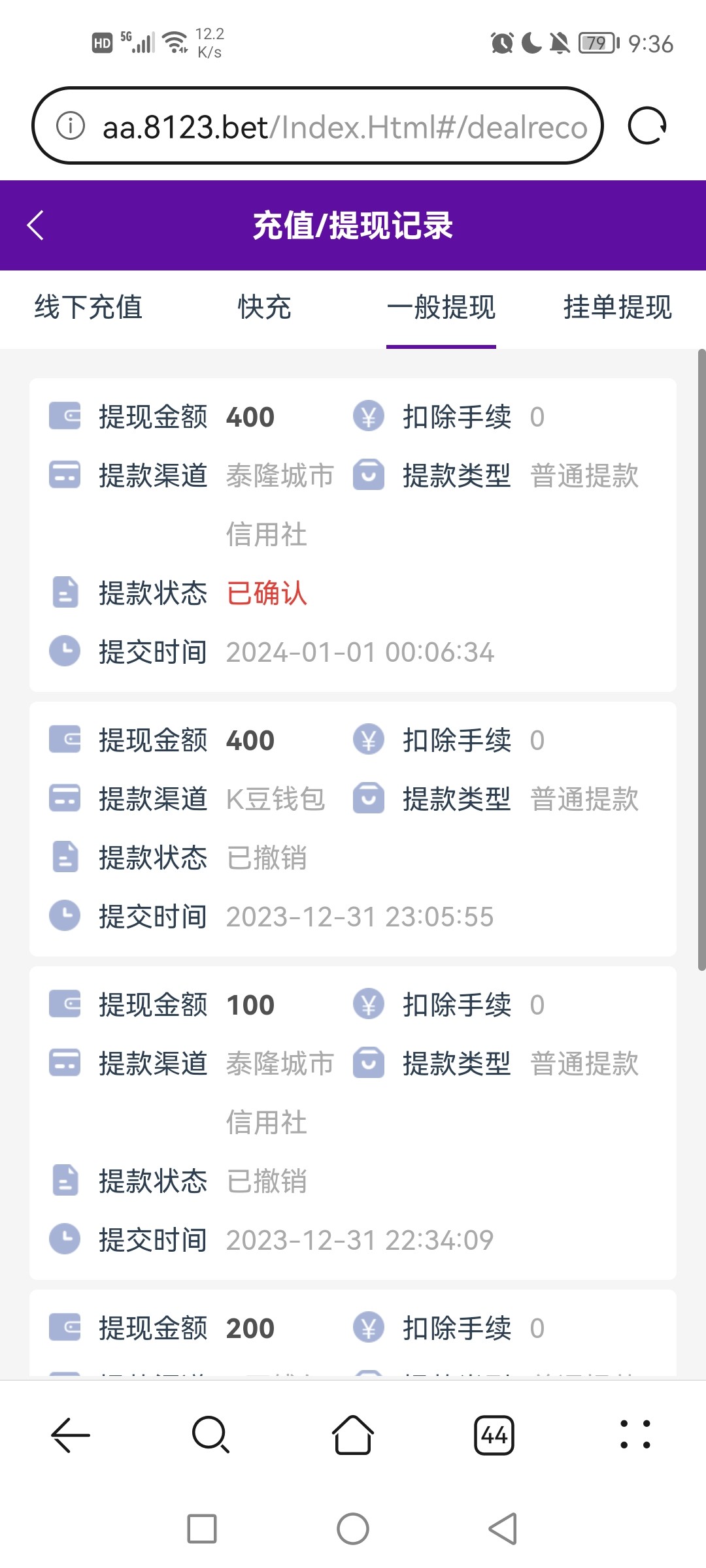Tap the home icon in browser toolbar
The height and width of the screenshot is (1568, 706).
353,1435
